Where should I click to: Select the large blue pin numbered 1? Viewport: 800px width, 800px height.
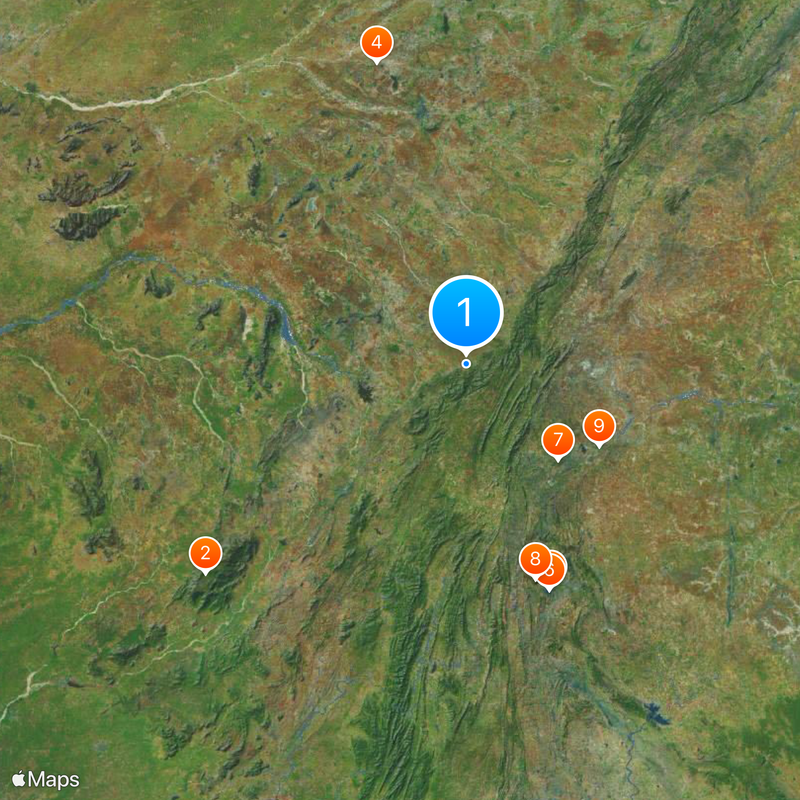point(465,313)
